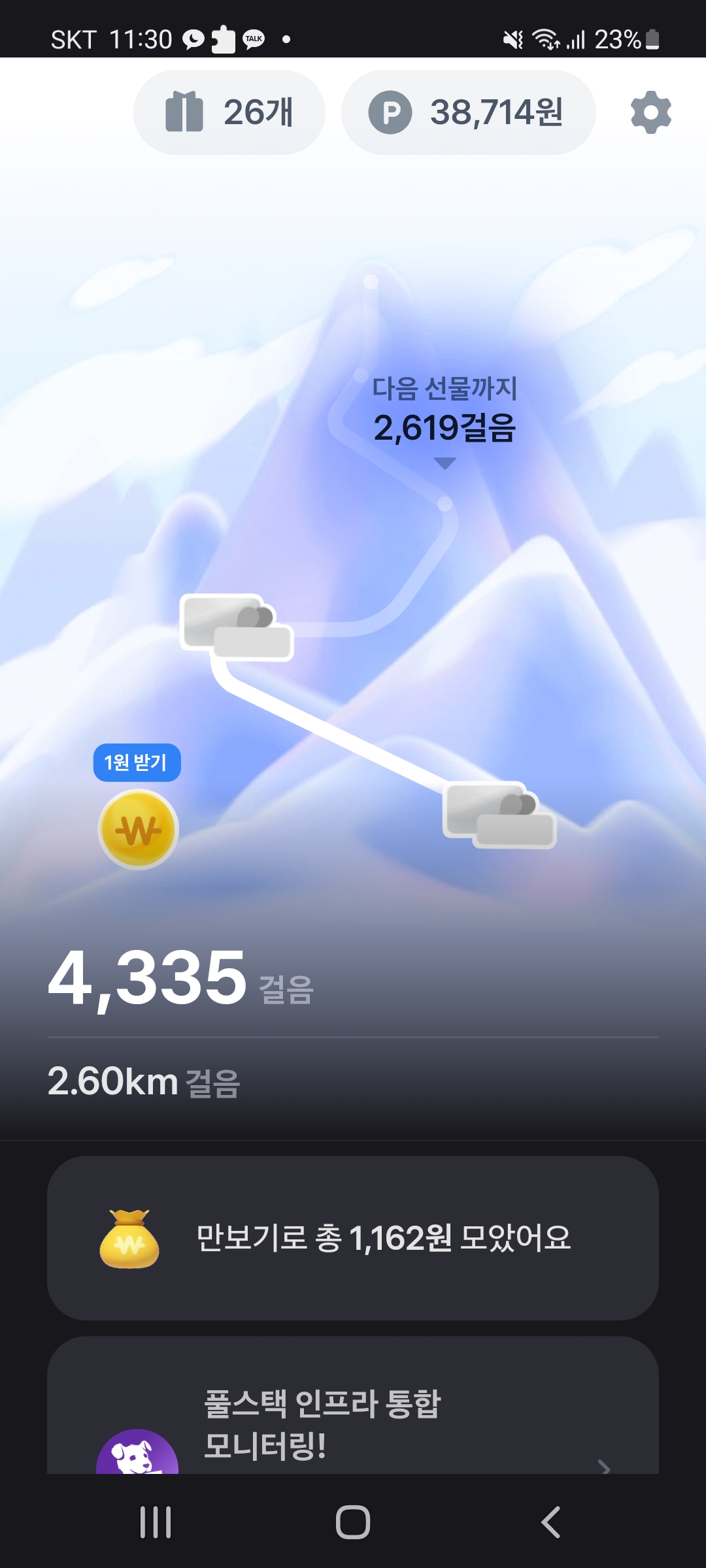
Task: Collect the 1원 받기 gold coin
Action: coord(138,828)
